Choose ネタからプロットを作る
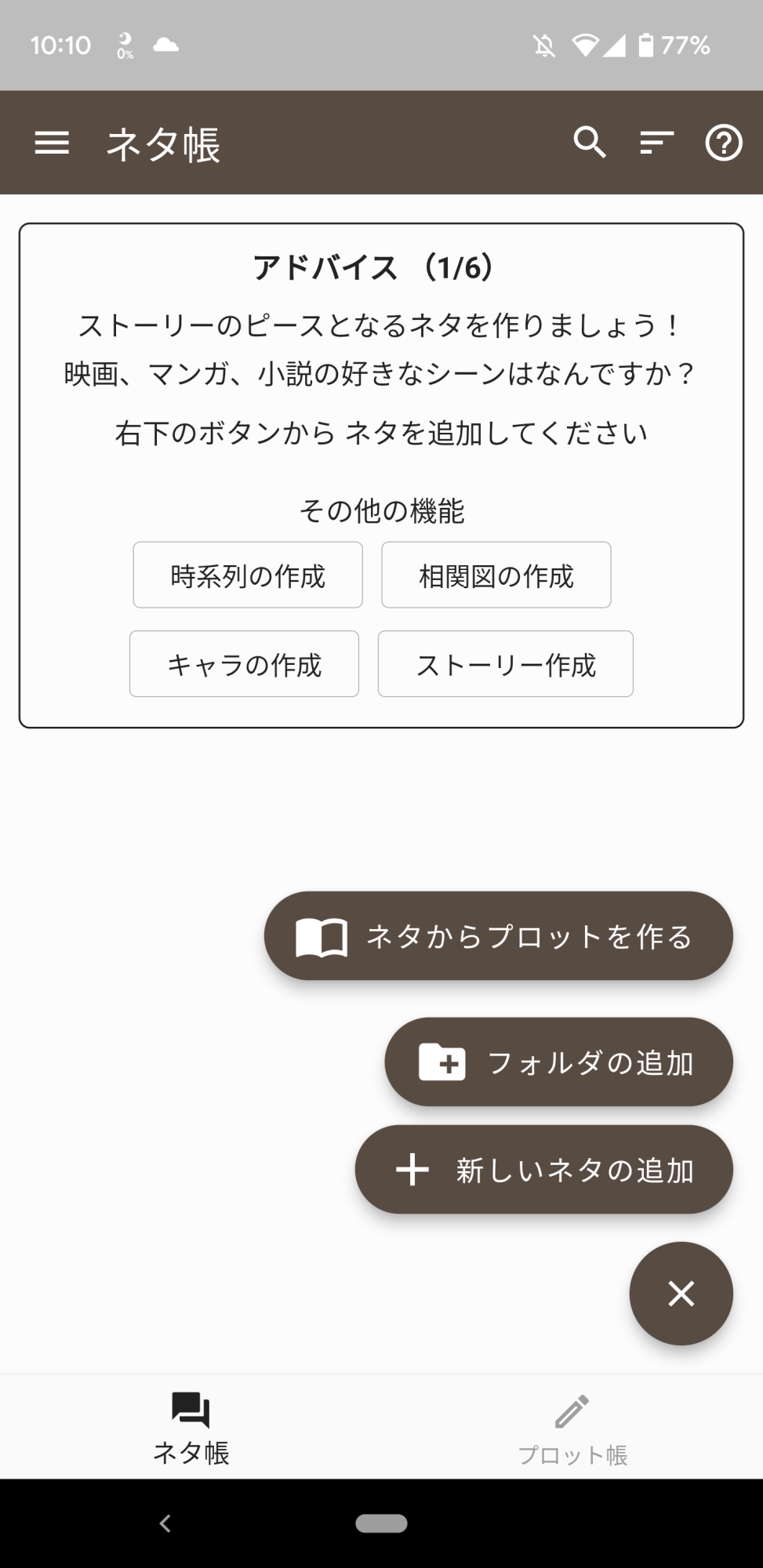This screenshot has width=763, height=1568. coord(498,936)
